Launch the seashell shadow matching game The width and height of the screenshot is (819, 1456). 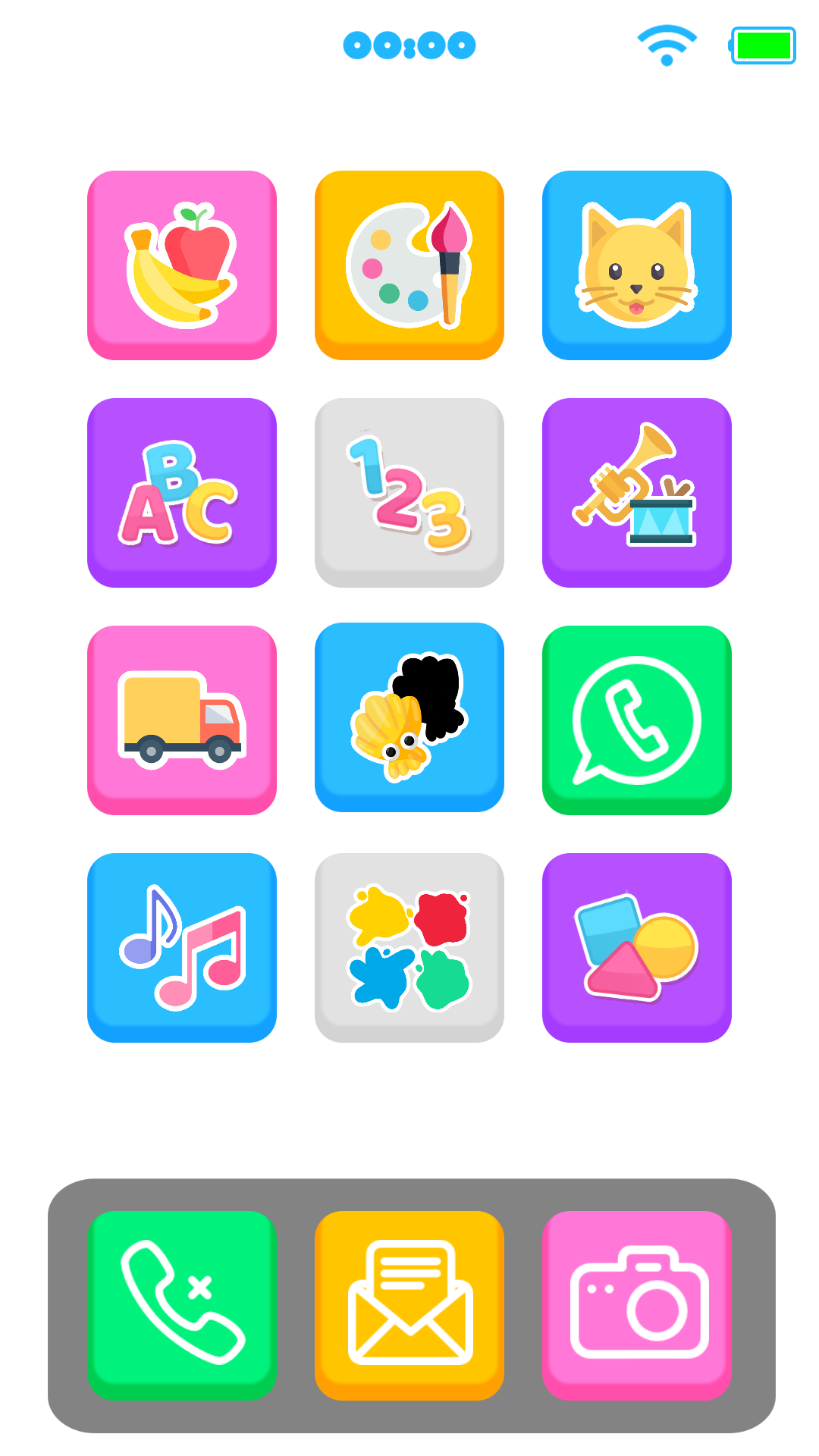[409, 717]
